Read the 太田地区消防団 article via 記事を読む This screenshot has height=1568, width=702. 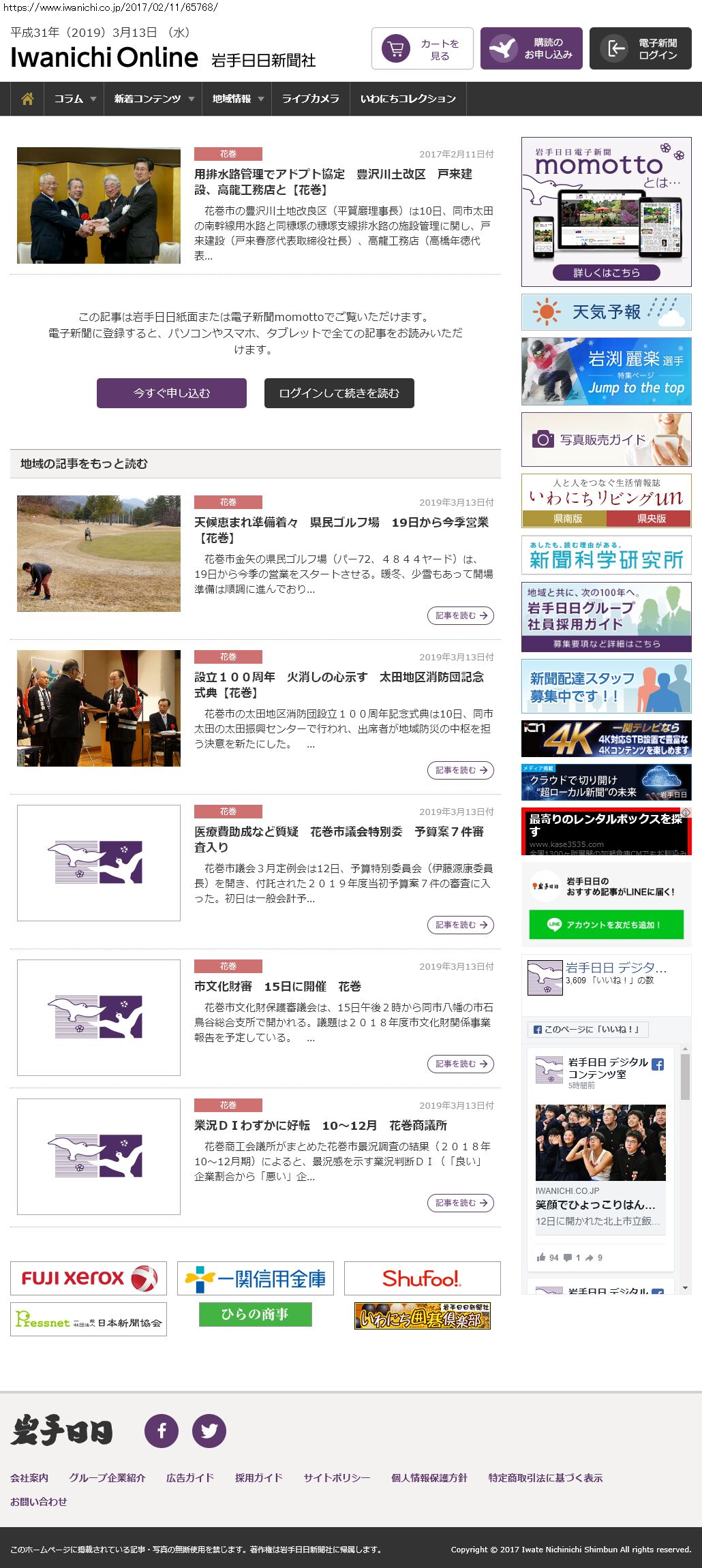[x=461, y=770]
